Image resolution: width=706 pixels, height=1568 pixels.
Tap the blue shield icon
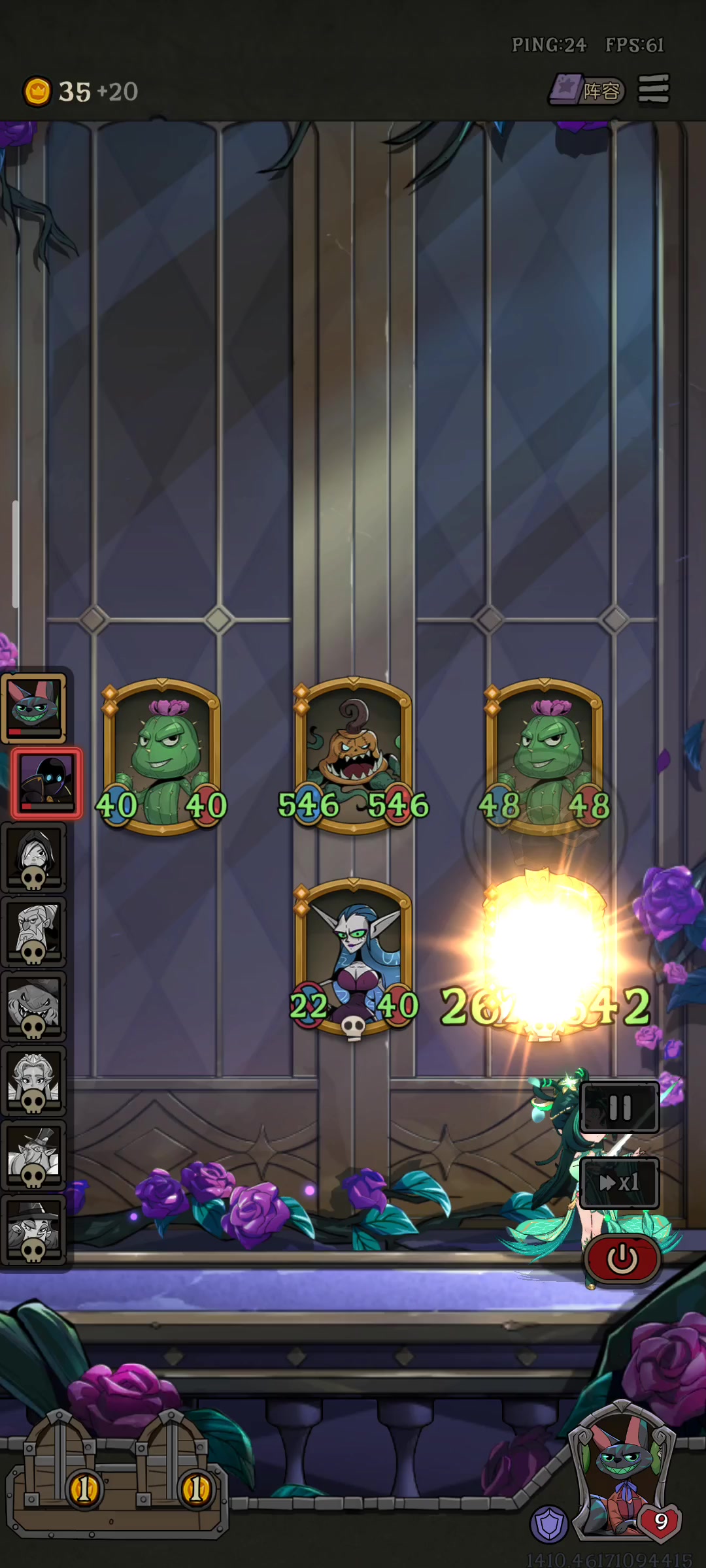pos(549,1524)
